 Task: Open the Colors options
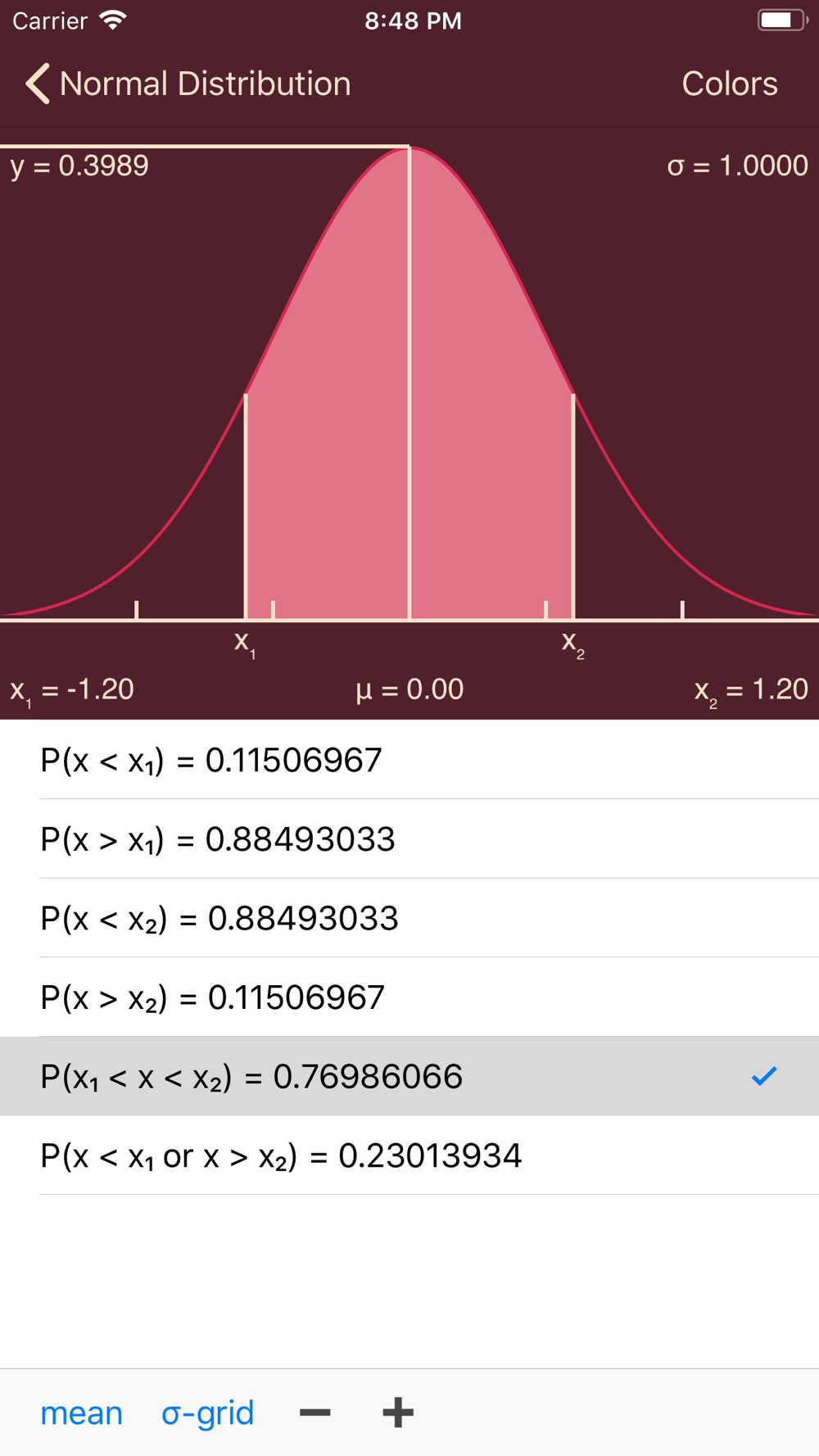730,84
